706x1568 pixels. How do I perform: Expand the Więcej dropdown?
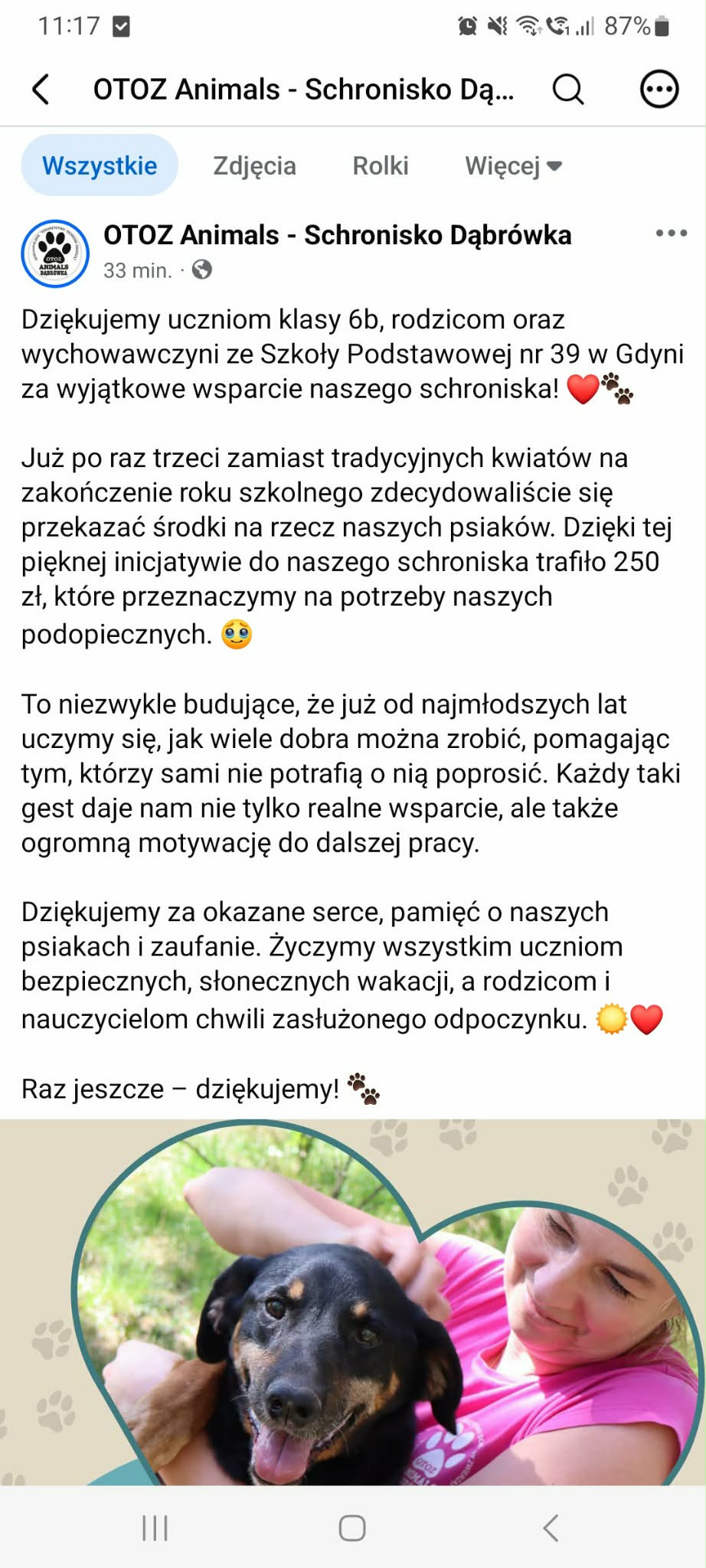coord(514,165)
